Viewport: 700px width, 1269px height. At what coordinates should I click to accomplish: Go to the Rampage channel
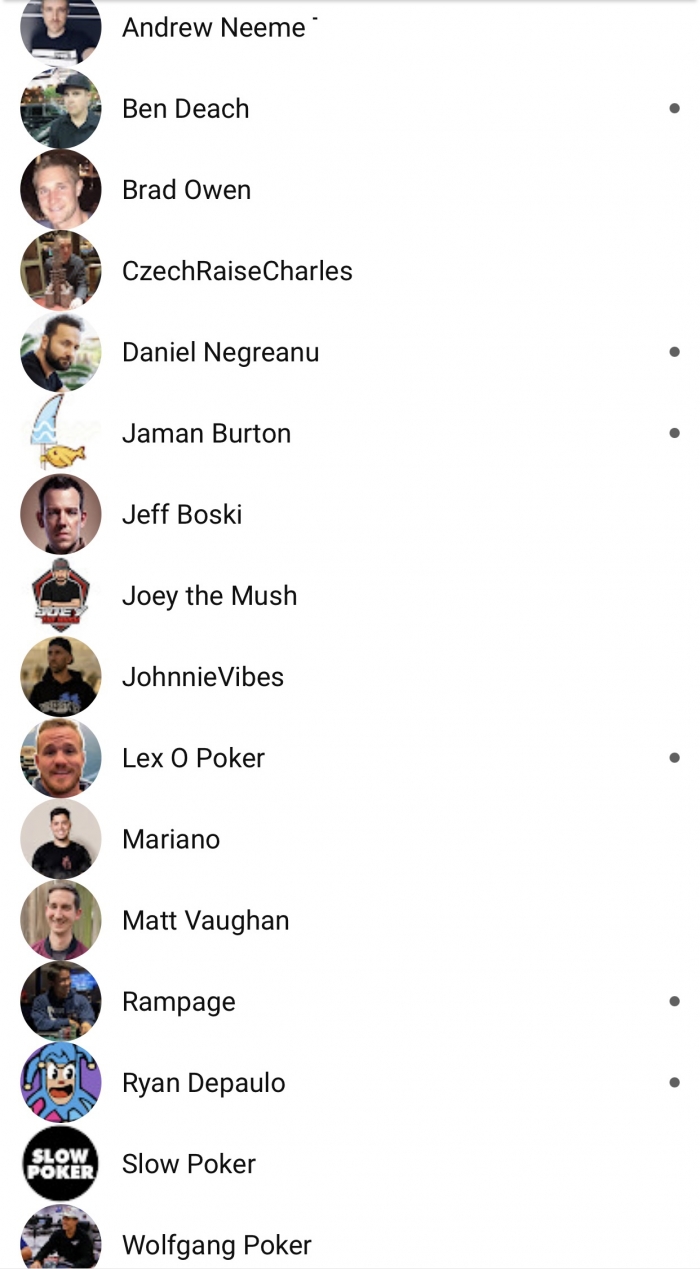[x=179, y=1002]
